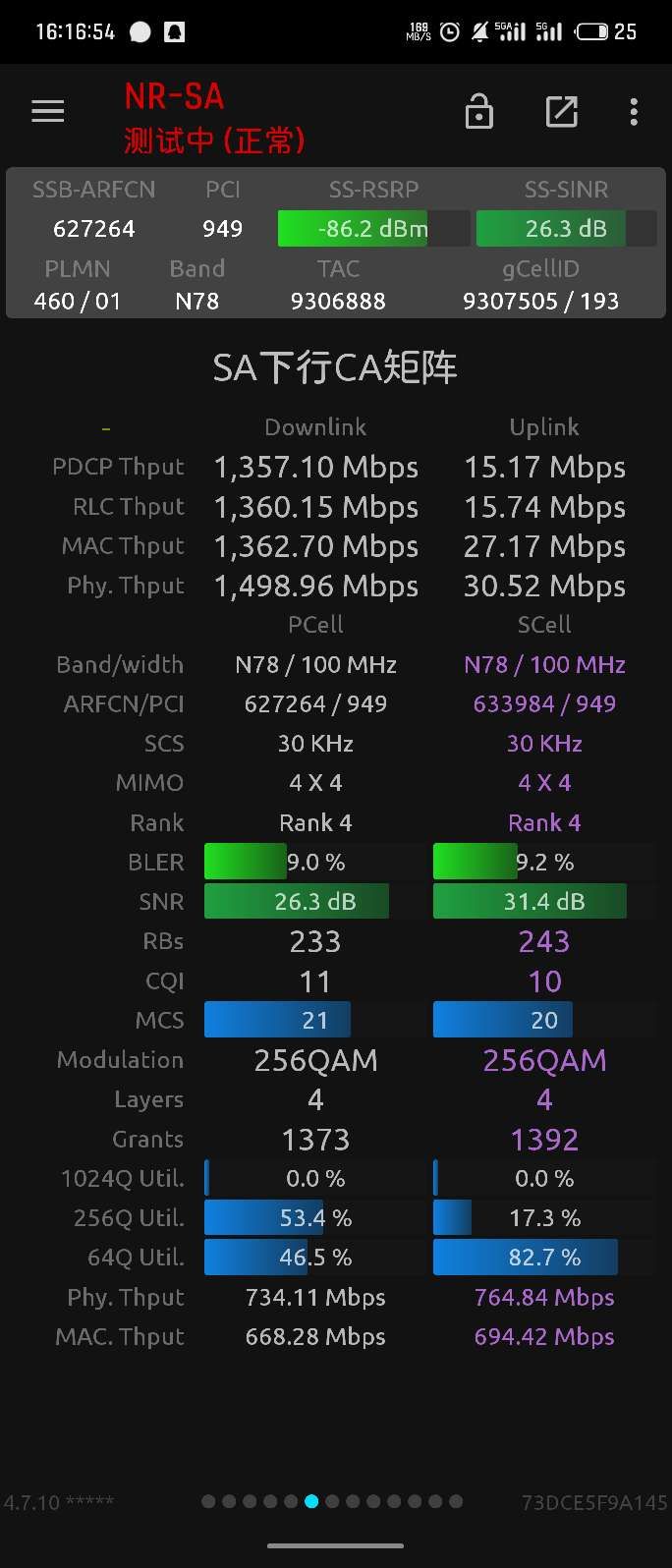
Task: Tap the lock icon in the toolbar
Action: pos(478,112)
